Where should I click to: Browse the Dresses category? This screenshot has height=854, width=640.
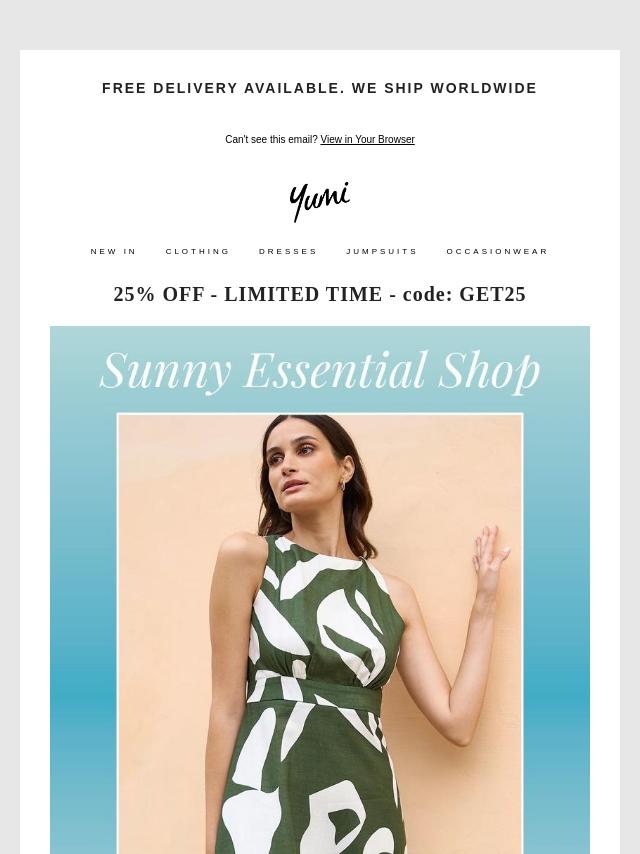click(x=288, y=252)
